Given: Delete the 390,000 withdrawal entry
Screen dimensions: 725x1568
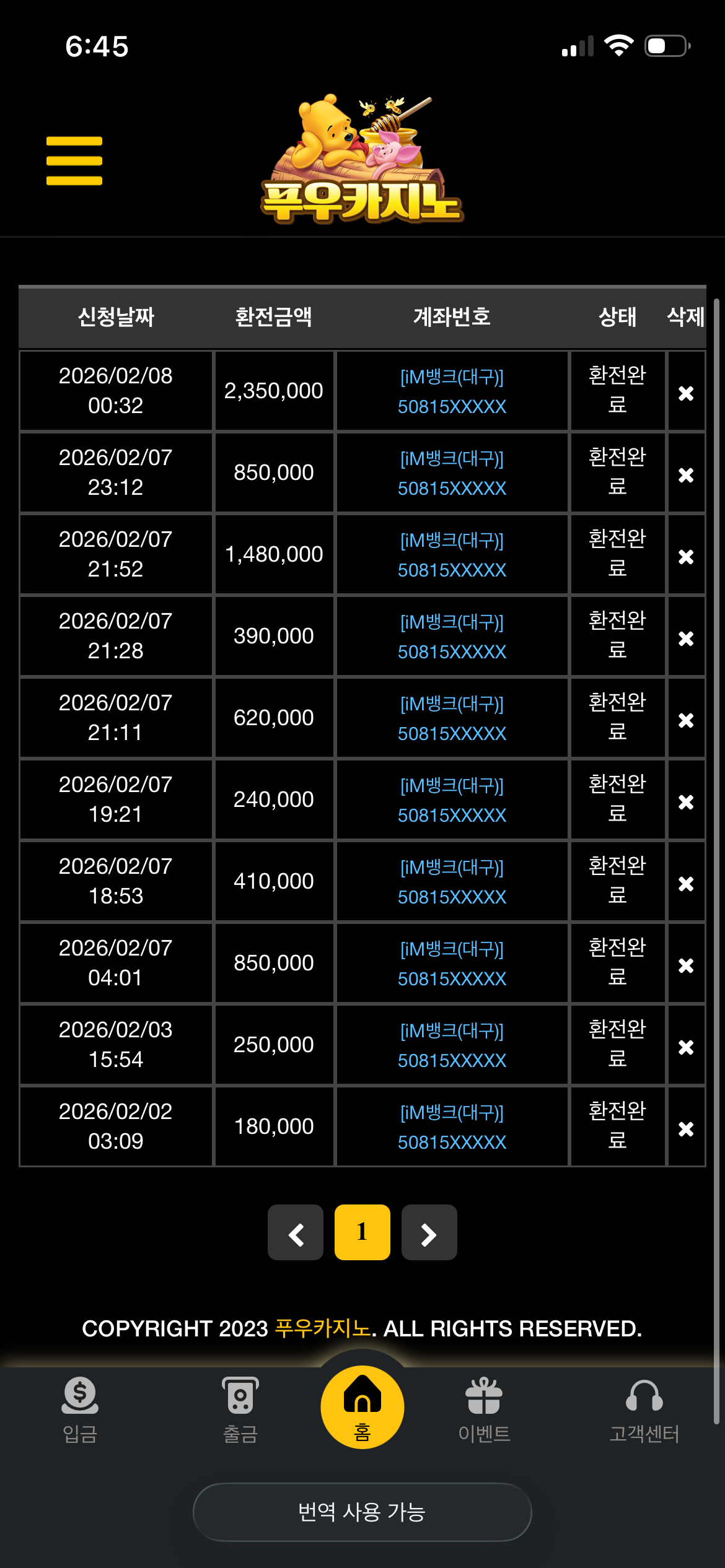Looking at the screenshot, I should click(x=685, y=638).
